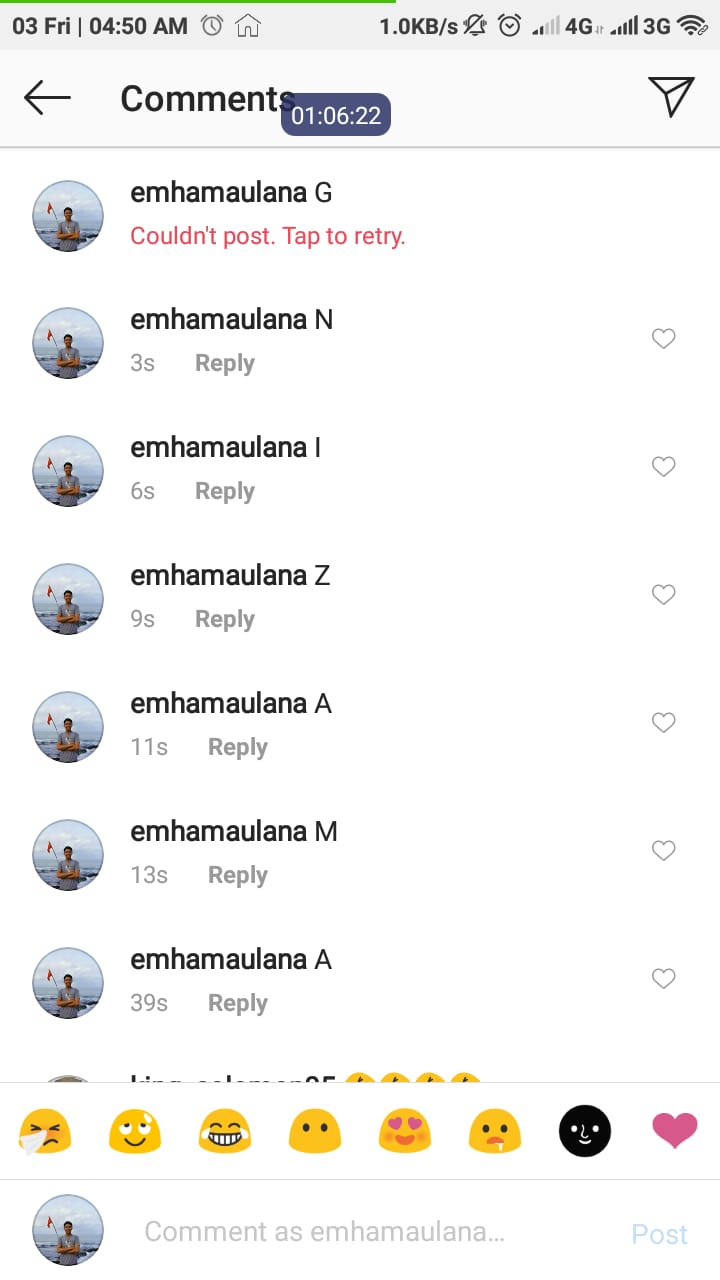
Task: Reply to the comment 'M'
Action: [238, 876]
